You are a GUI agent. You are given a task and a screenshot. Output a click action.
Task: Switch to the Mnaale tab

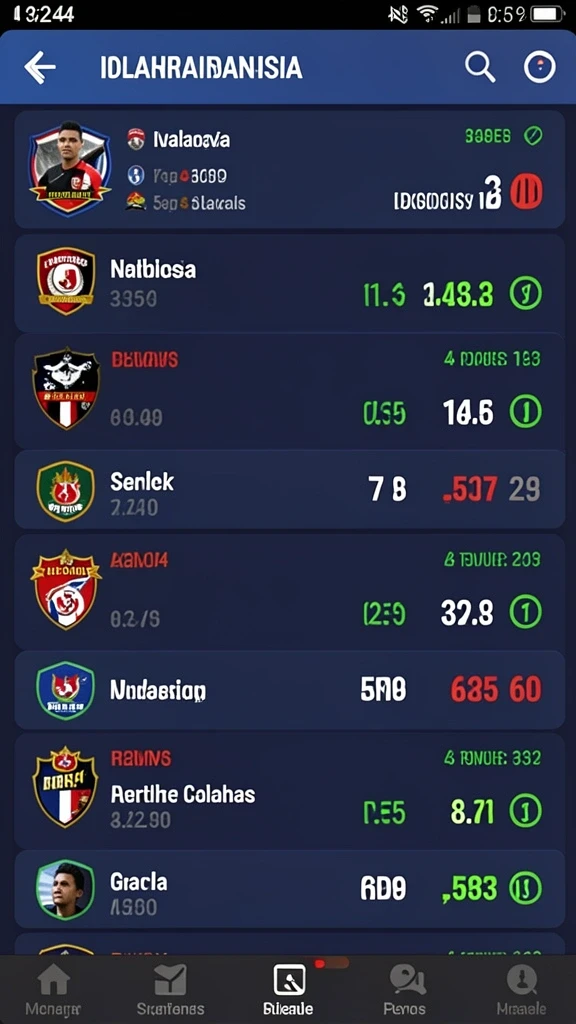click(522, 990)
